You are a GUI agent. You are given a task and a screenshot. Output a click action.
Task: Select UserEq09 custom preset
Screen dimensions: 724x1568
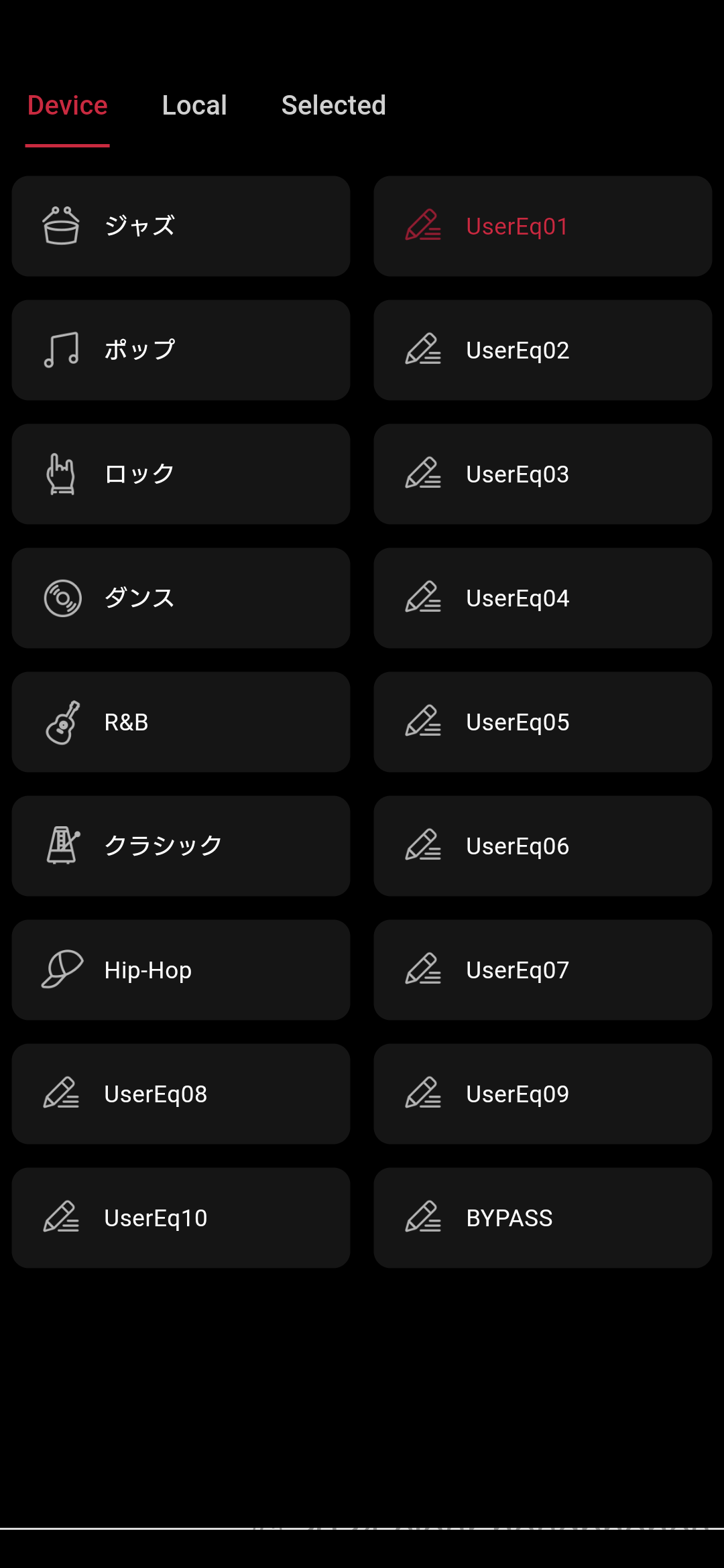542,1094
